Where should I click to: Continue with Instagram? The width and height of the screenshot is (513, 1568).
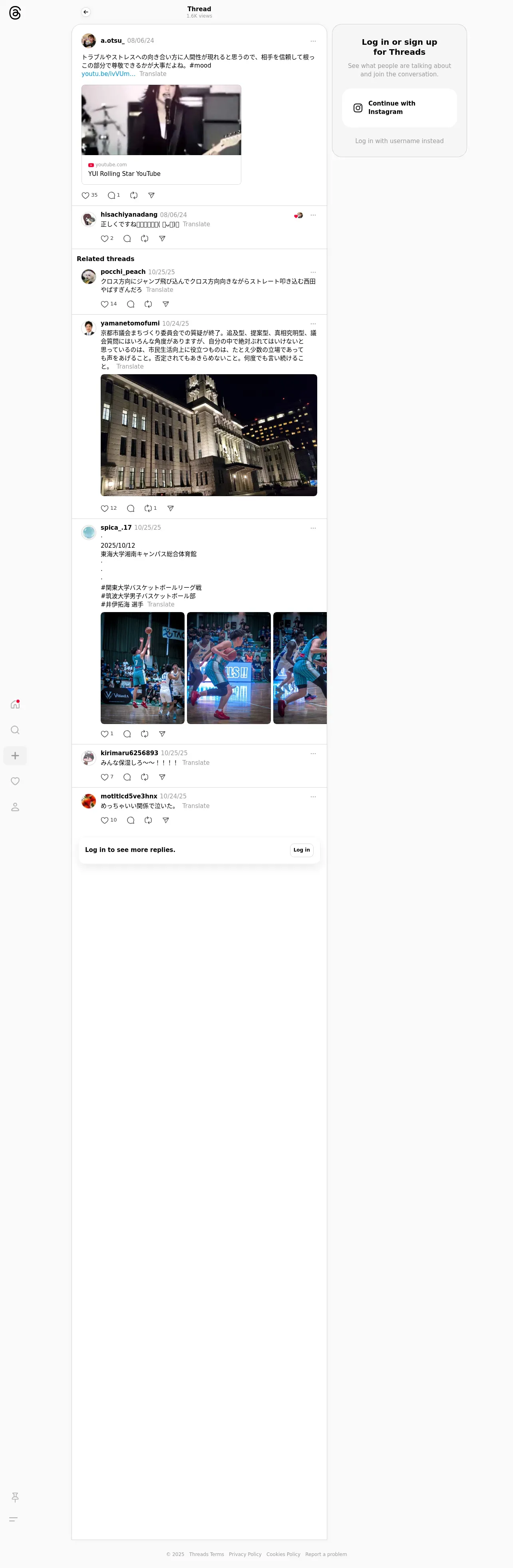[x=399, y=108]
